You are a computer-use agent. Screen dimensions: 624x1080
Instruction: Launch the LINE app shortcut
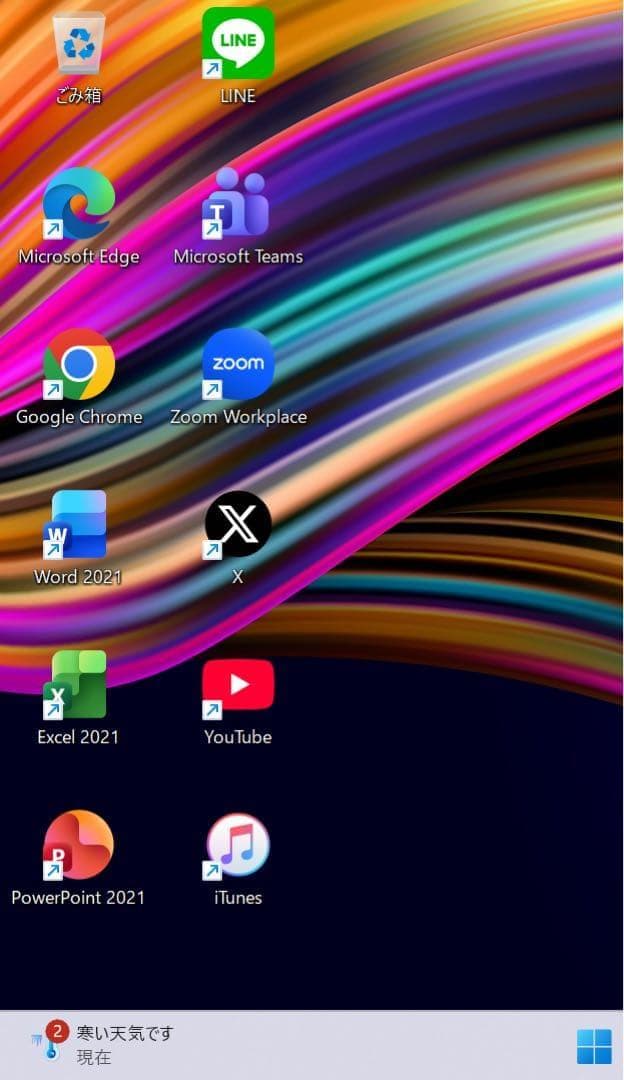238,44
